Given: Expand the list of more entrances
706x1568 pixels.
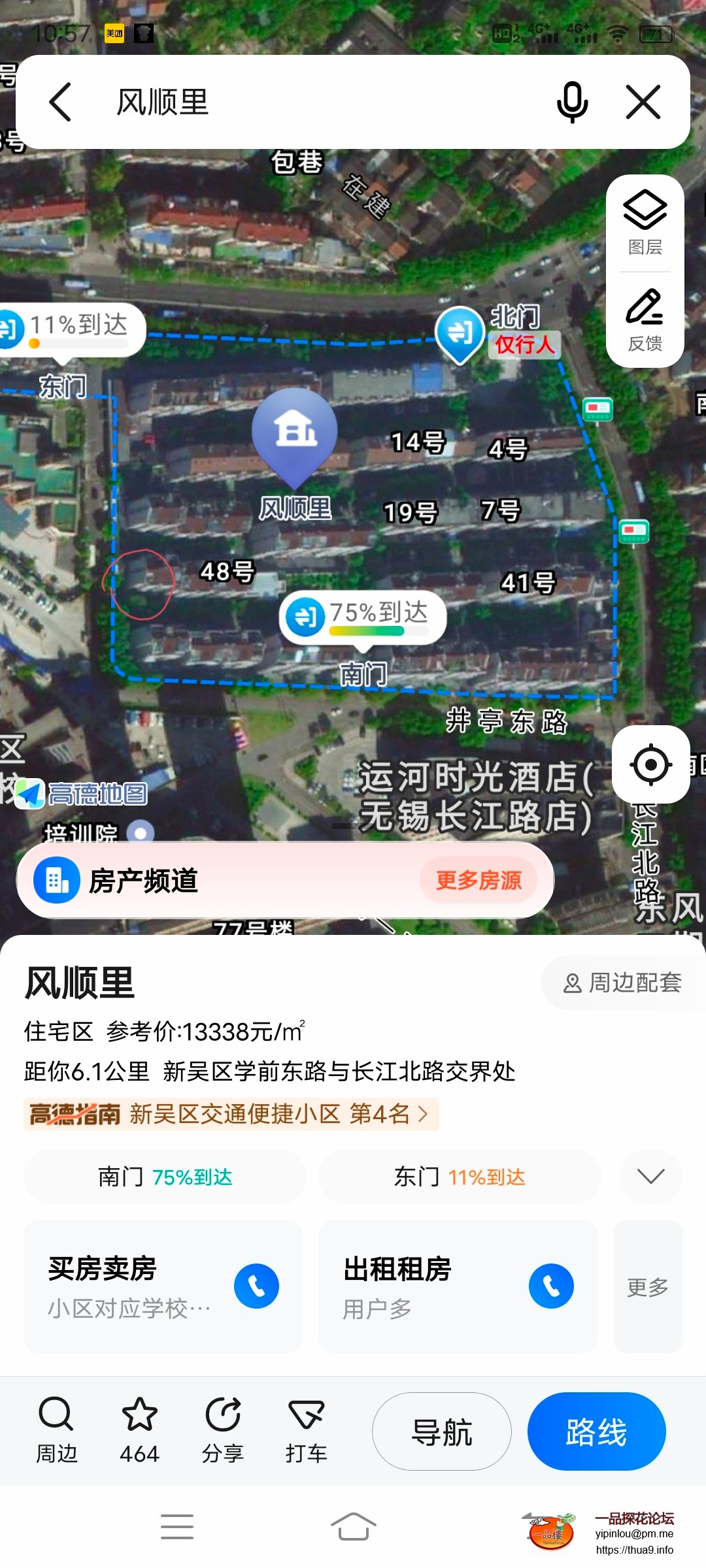Looking at the screenshot, I should point(650,1177).
